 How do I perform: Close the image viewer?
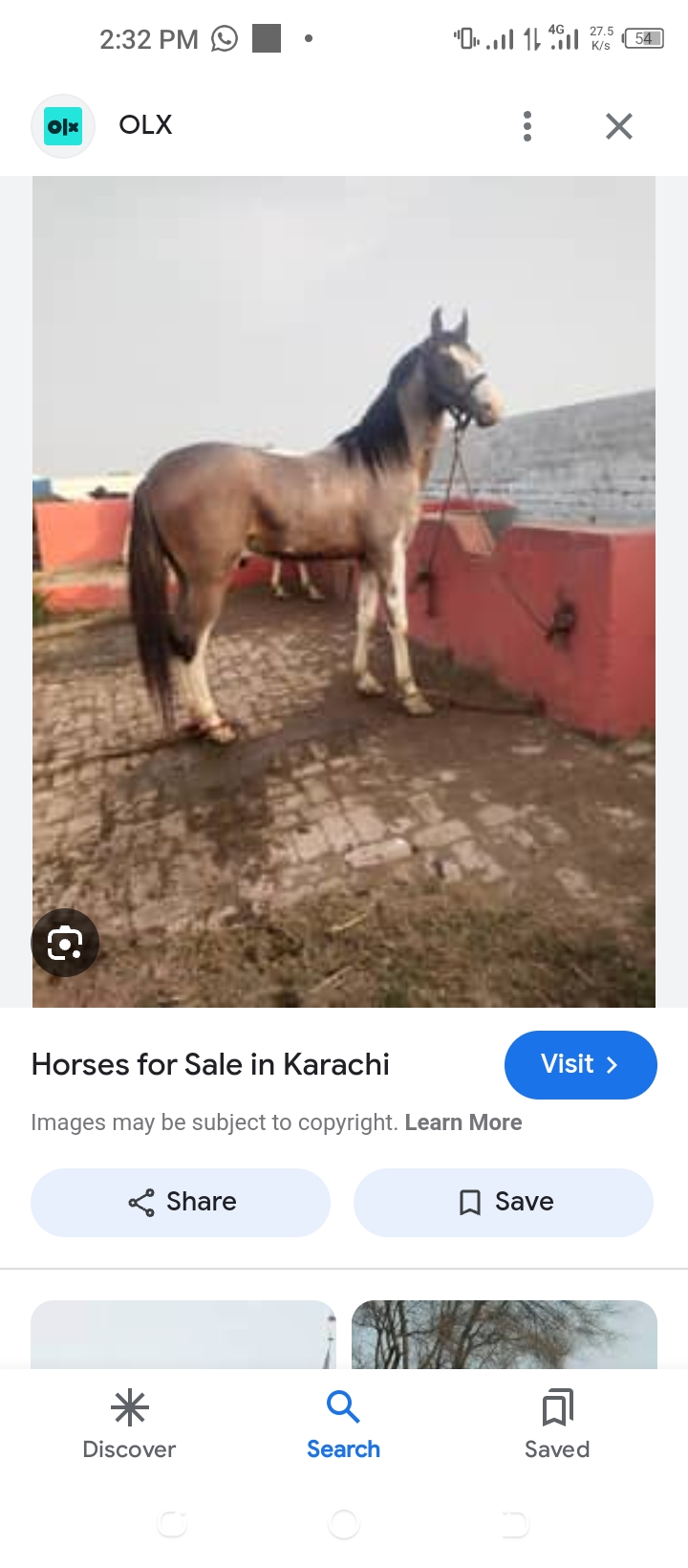tap(618, 125)
